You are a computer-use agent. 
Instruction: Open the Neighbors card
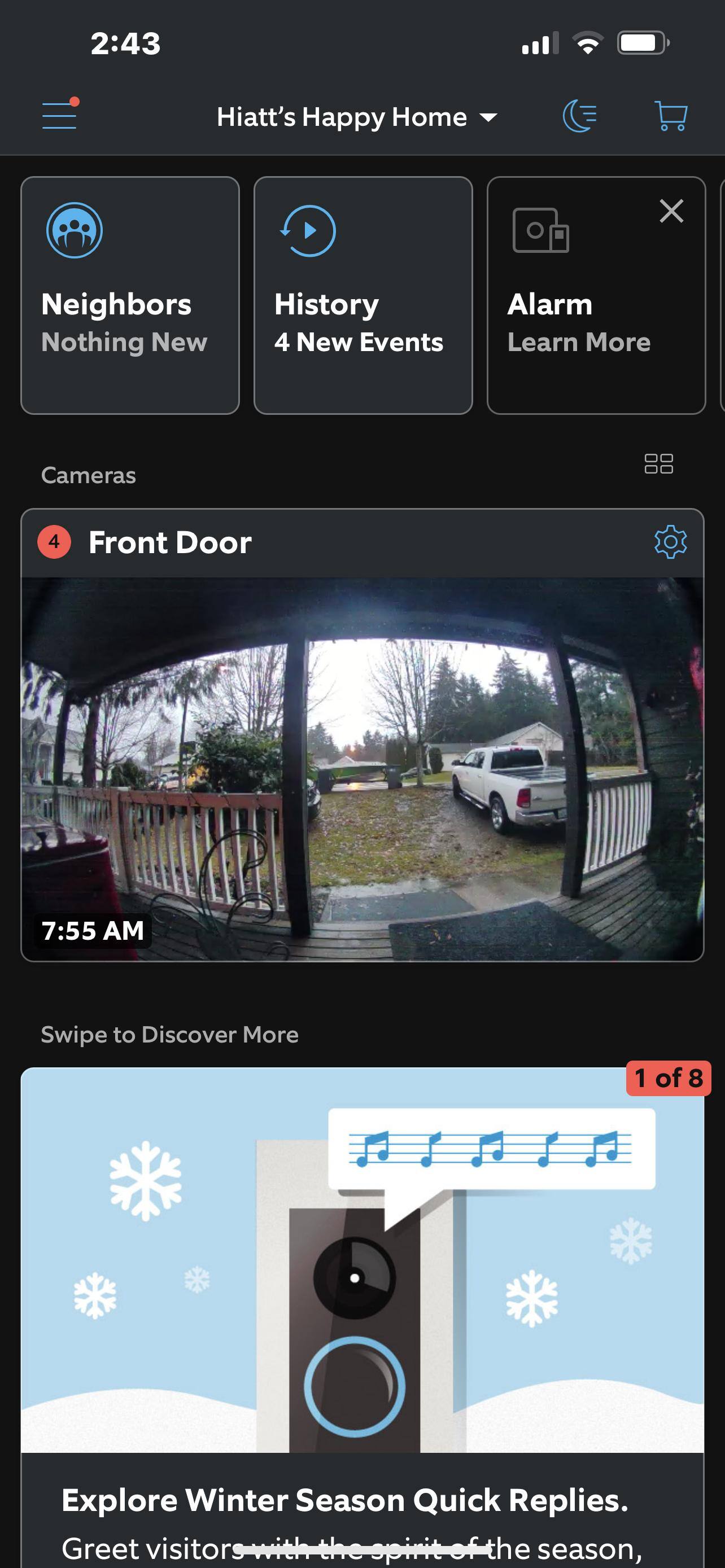click(x=130, y=295)
